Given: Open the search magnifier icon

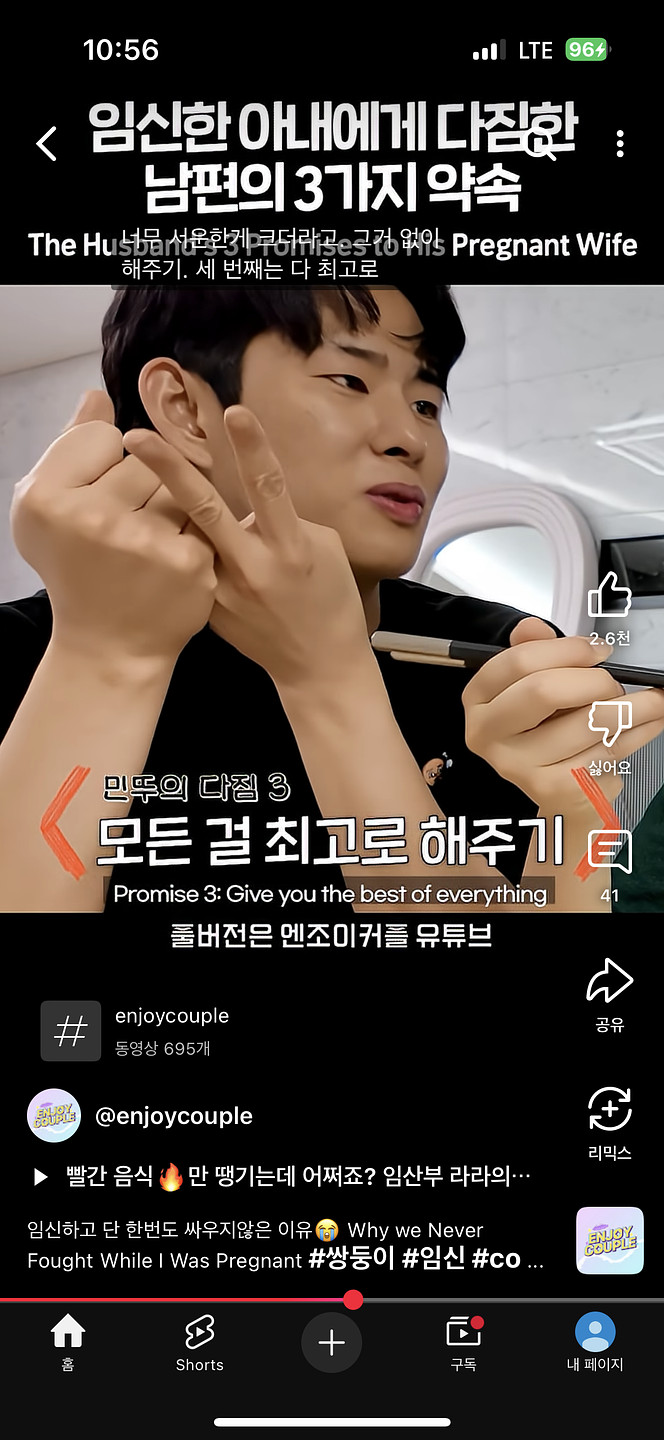Looking at the screenshot, I should pyautogui.click(x=541, y=144).
